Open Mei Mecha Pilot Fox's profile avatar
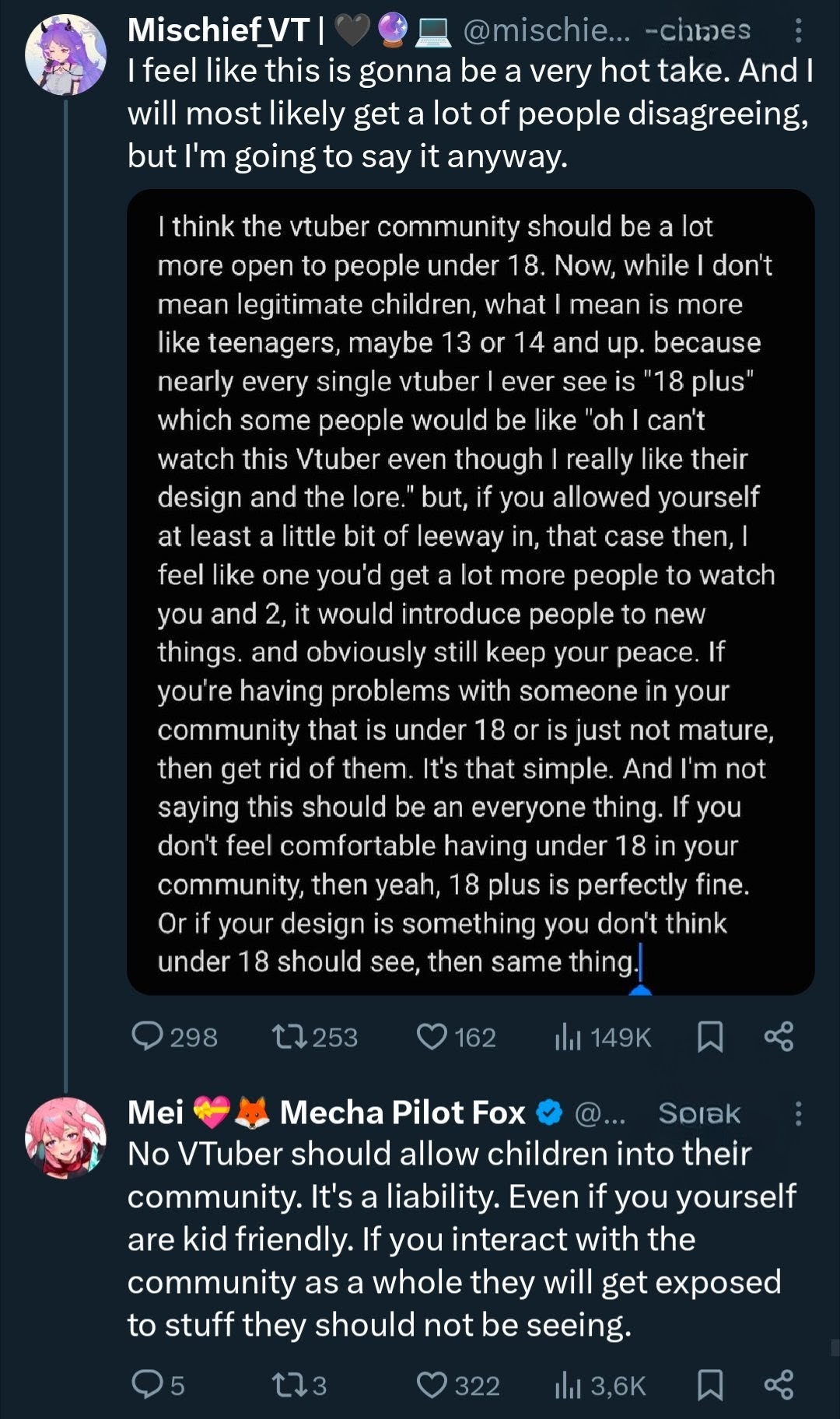The width and height of the screenshot is (840, 1419). (65, 1137)
